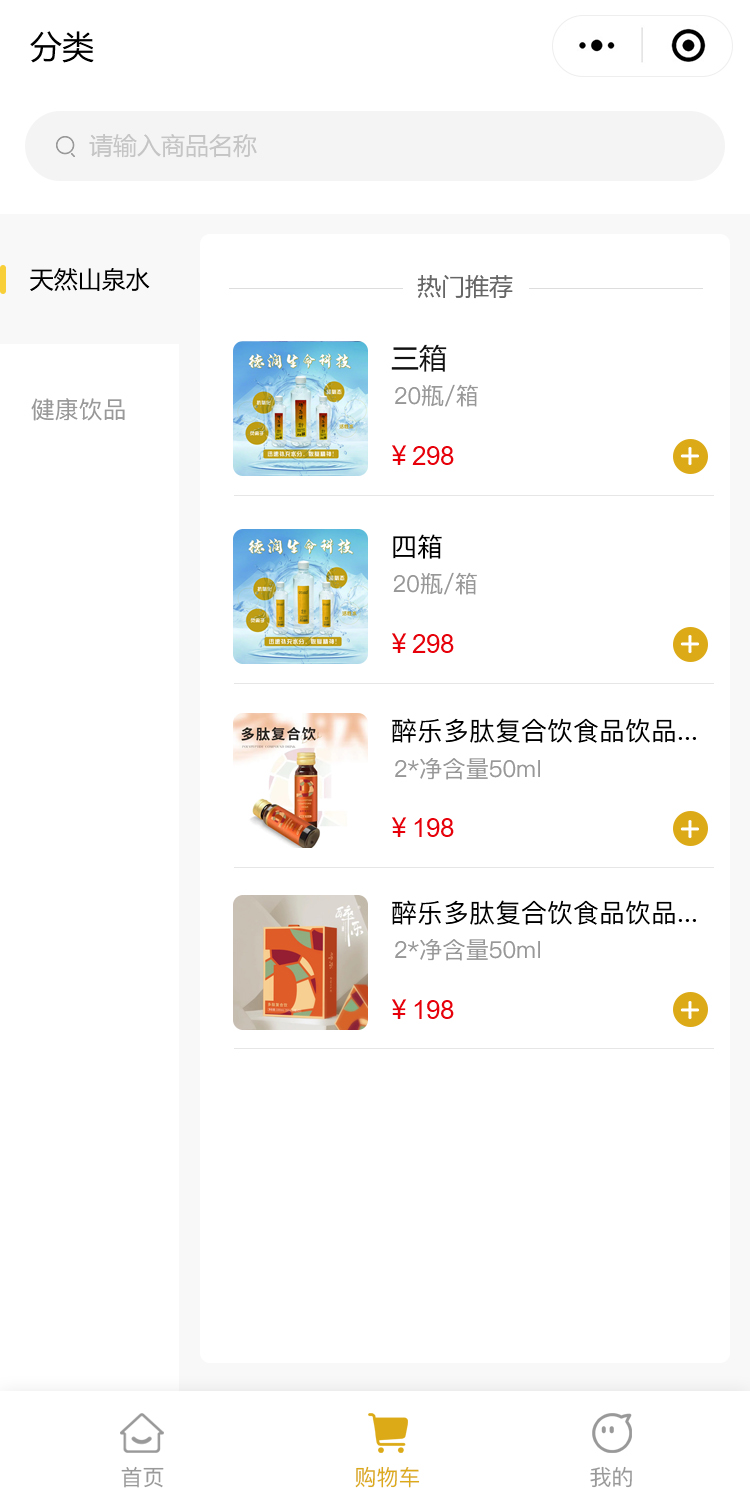Switch to the 我的 tab

click(x=611, y=1448)
